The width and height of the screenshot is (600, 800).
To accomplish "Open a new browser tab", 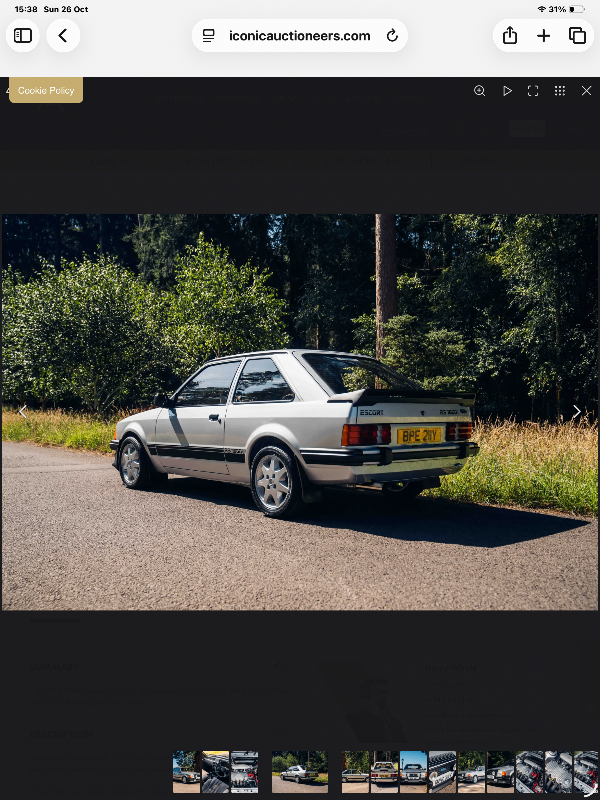I will (x=544, y=36).
